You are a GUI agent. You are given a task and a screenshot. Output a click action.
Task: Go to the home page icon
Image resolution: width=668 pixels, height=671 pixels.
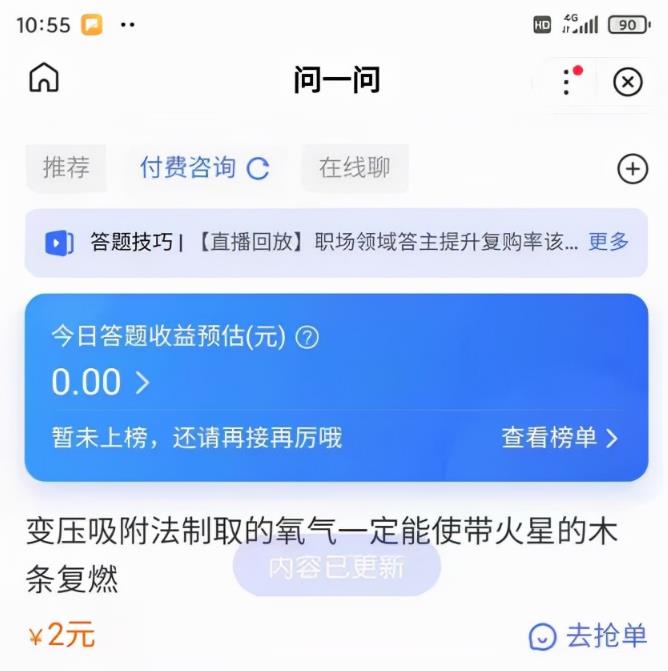[x=44, y=78]
